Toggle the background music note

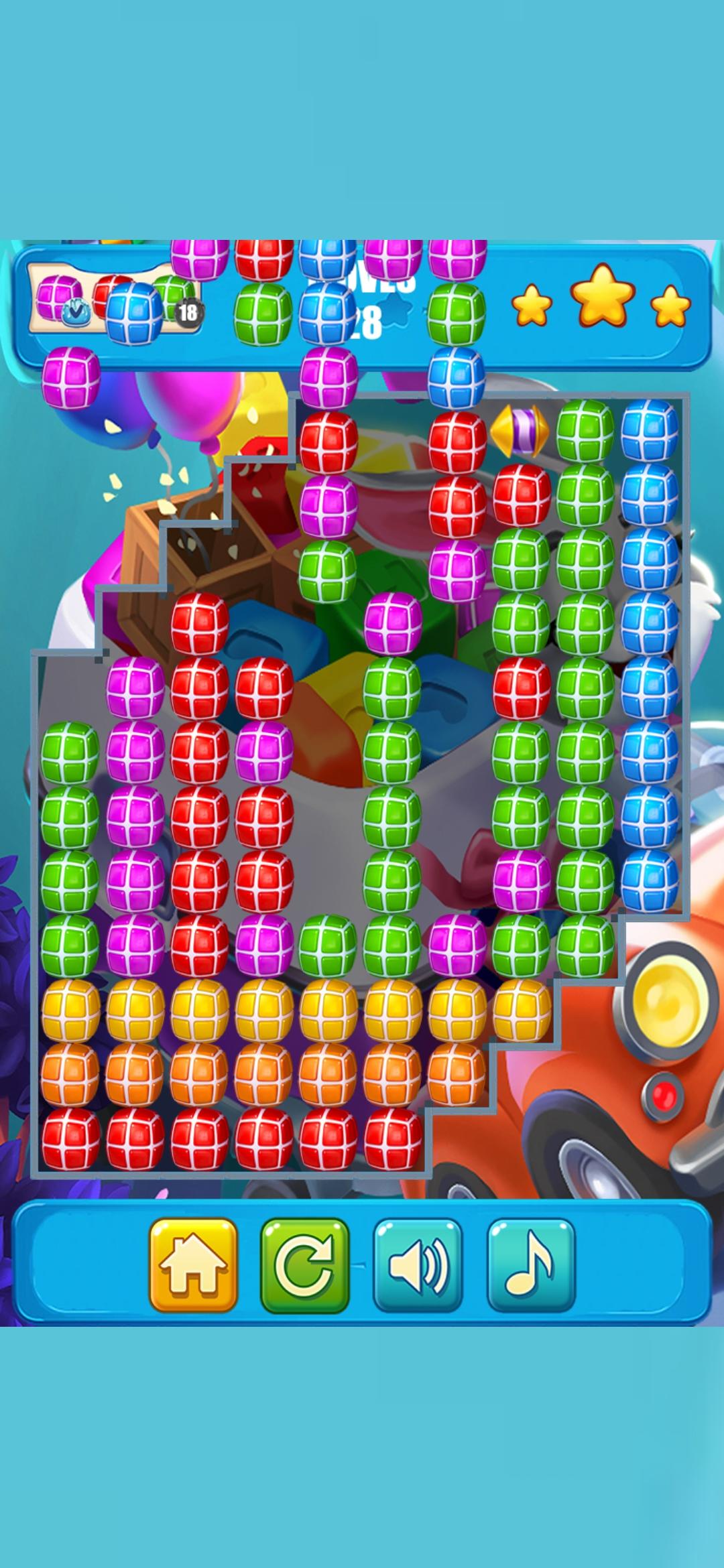531,1264
